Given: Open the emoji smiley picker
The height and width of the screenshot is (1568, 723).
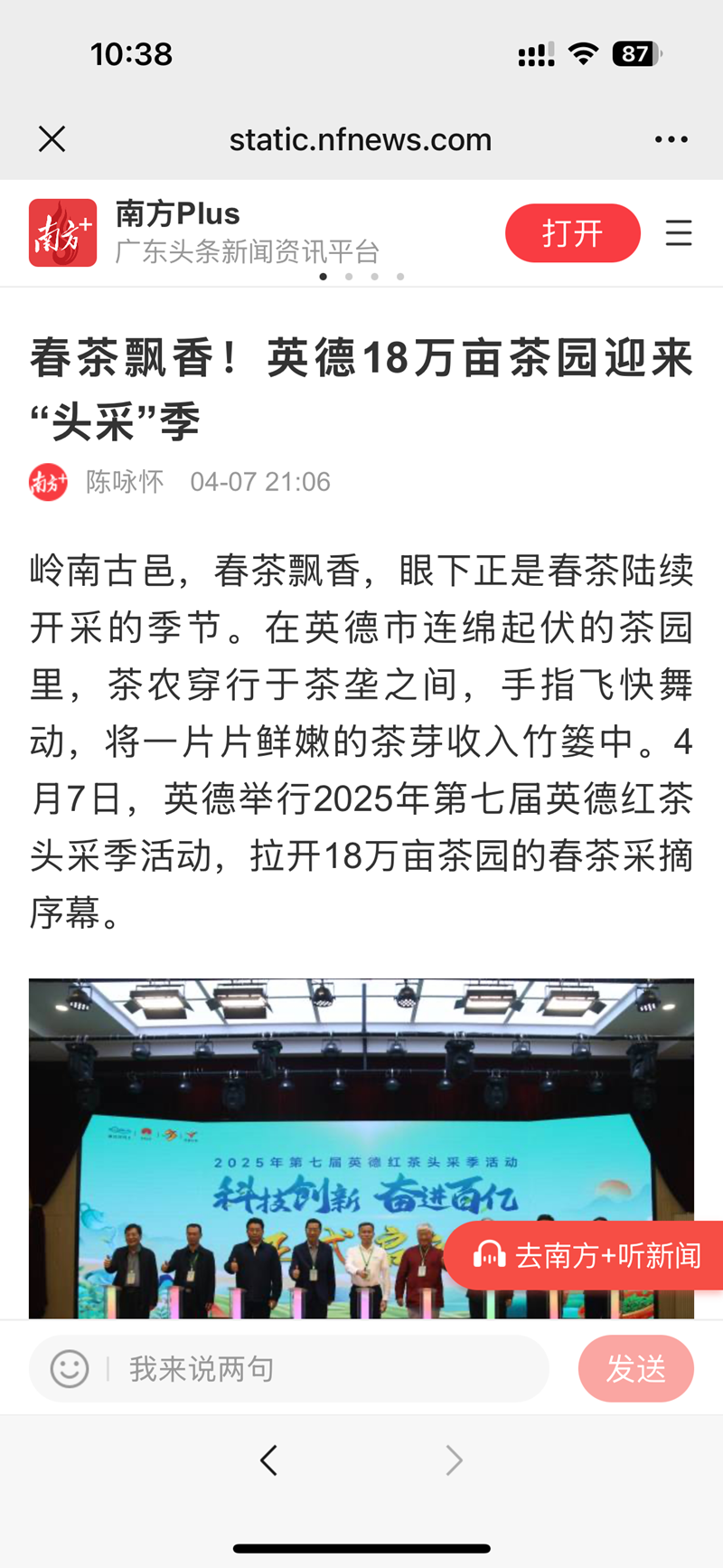Looking at the screenshot, I should coord(70,1369).
